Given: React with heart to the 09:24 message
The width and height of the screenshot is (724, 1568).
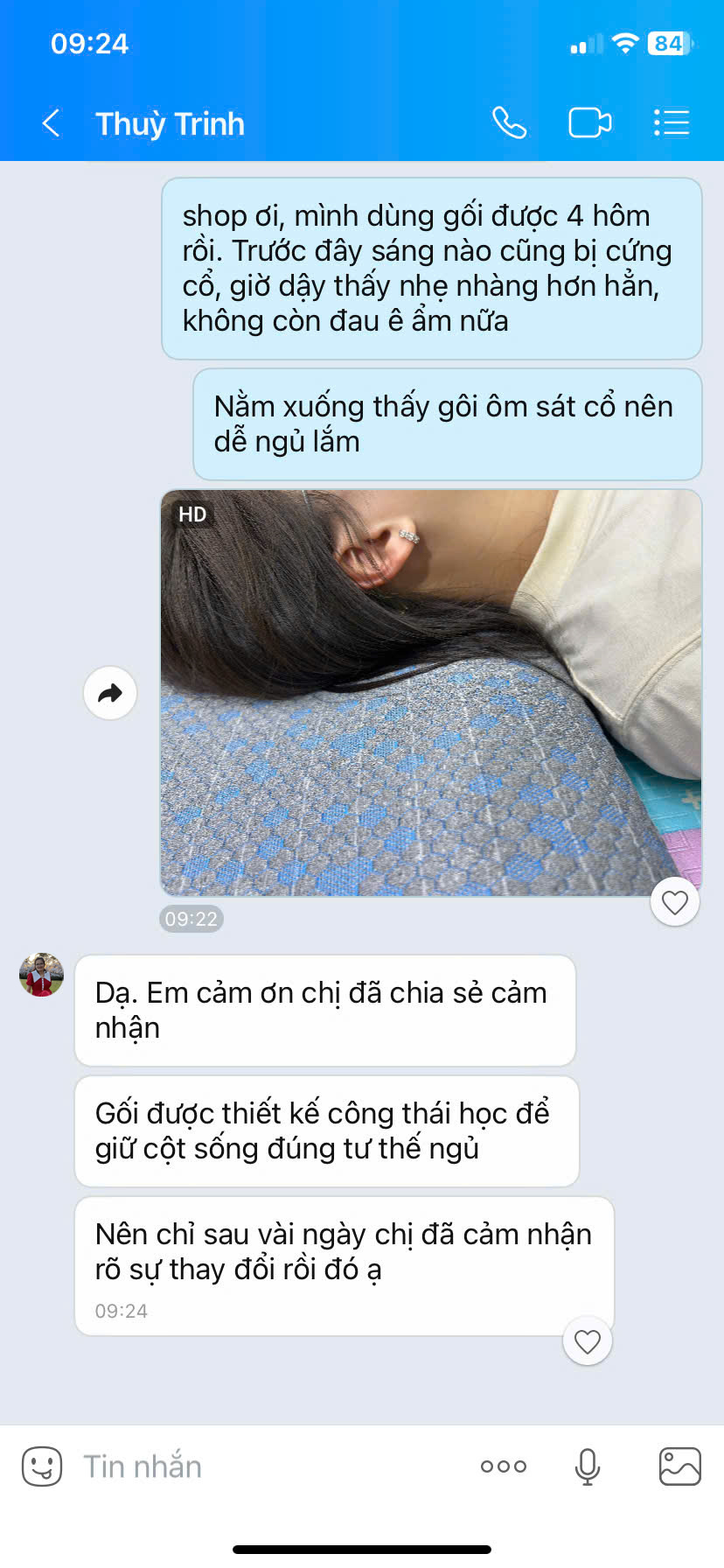Looking at the screenshot, I should [x=587, y=1341].
